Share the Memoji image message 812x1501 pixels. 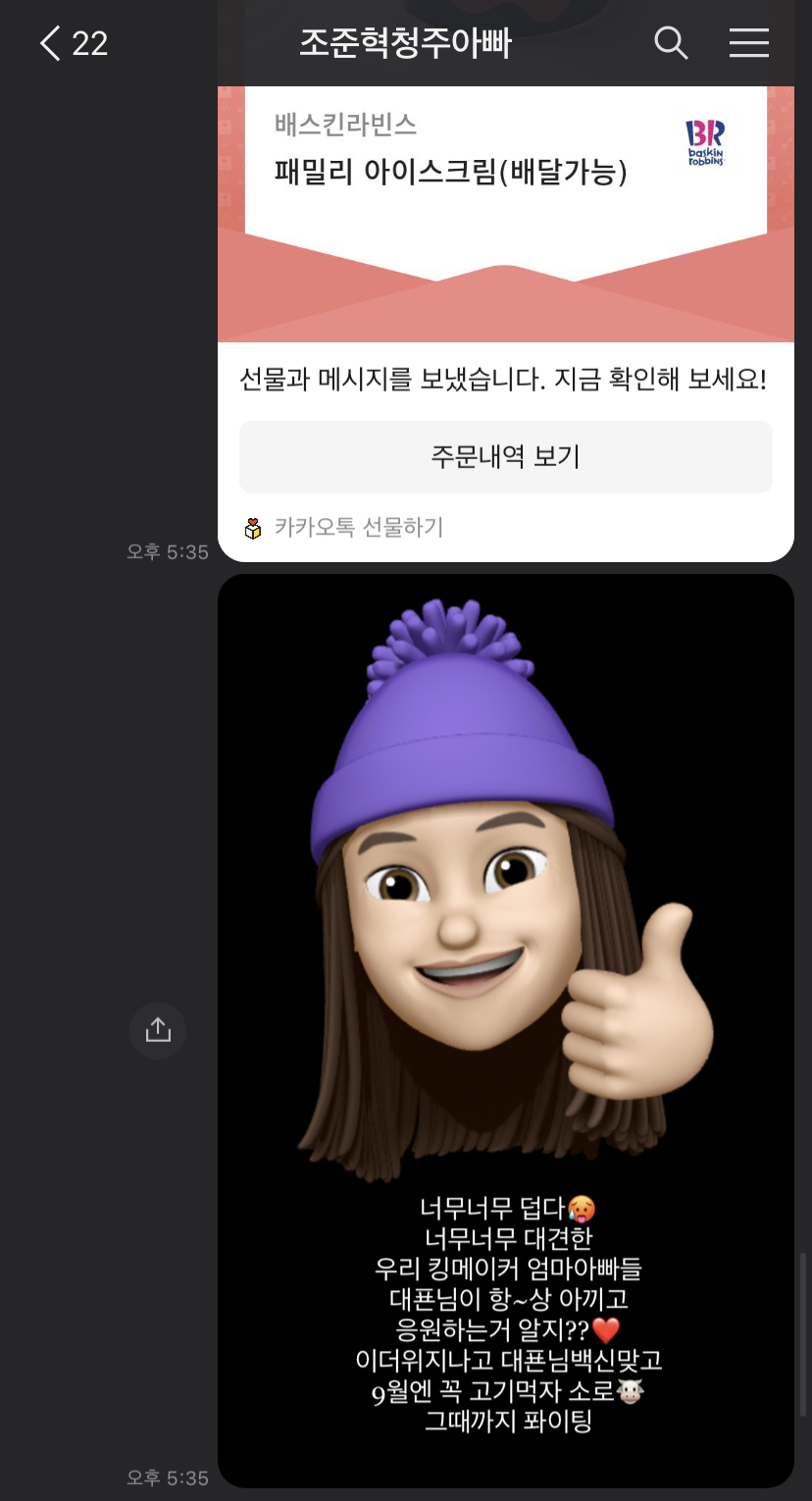click(x=158, y=1030)
